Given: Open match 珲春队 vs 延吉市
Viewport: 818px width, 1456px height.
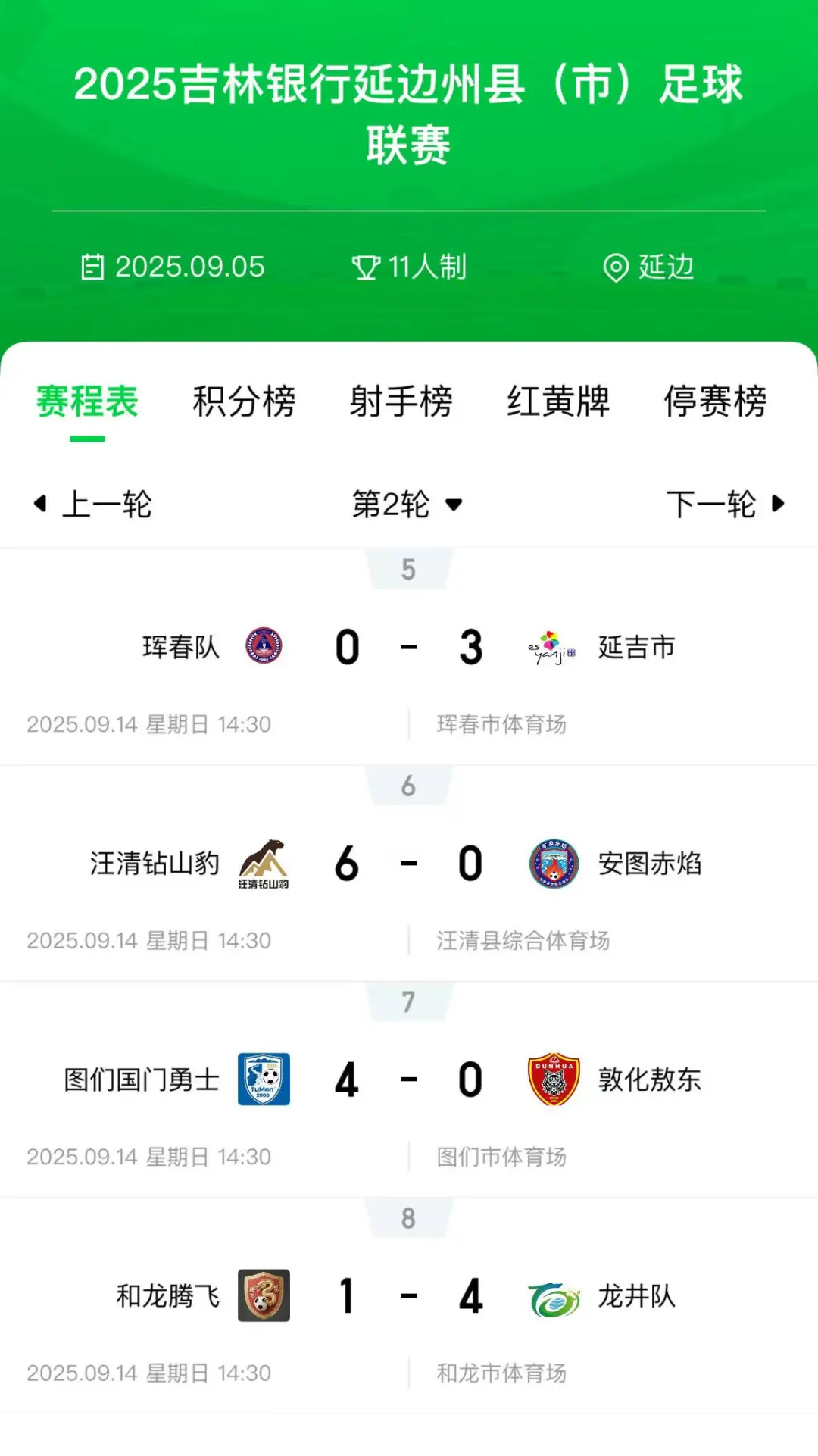Looking at the screenshot, I should (409, 658).
